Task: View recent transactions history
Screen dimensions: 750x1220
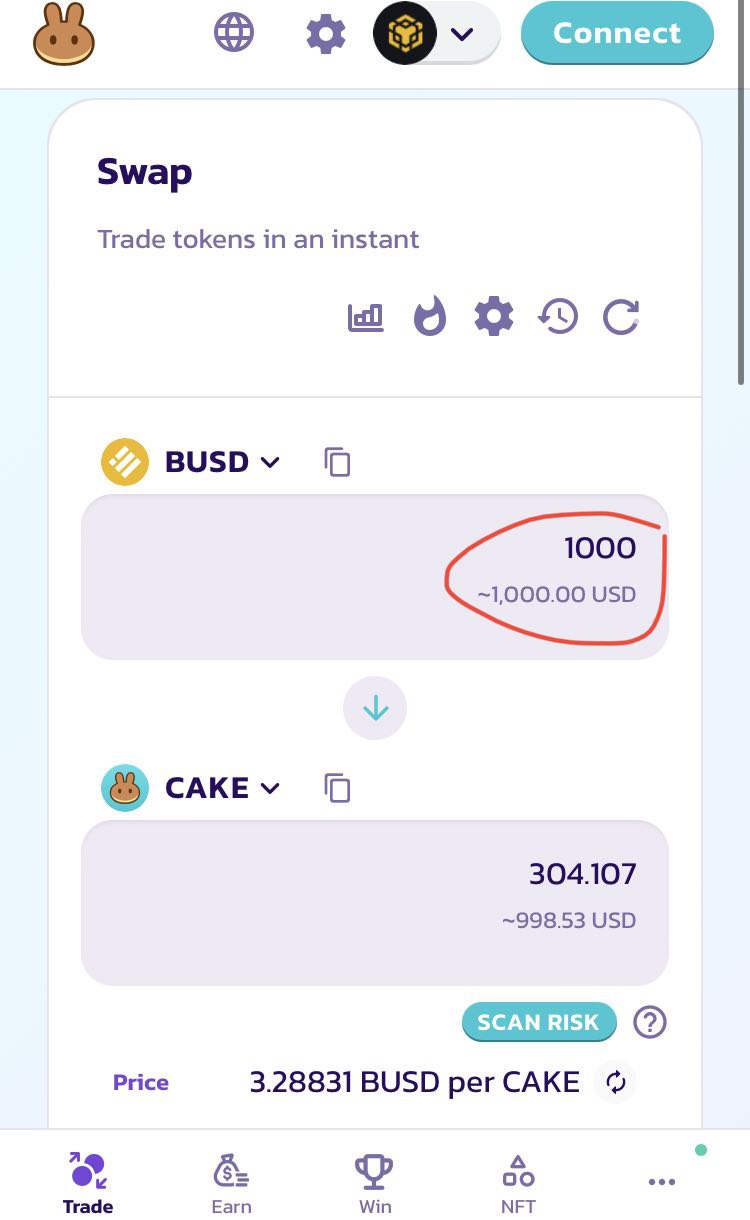Action: point(558,318)
